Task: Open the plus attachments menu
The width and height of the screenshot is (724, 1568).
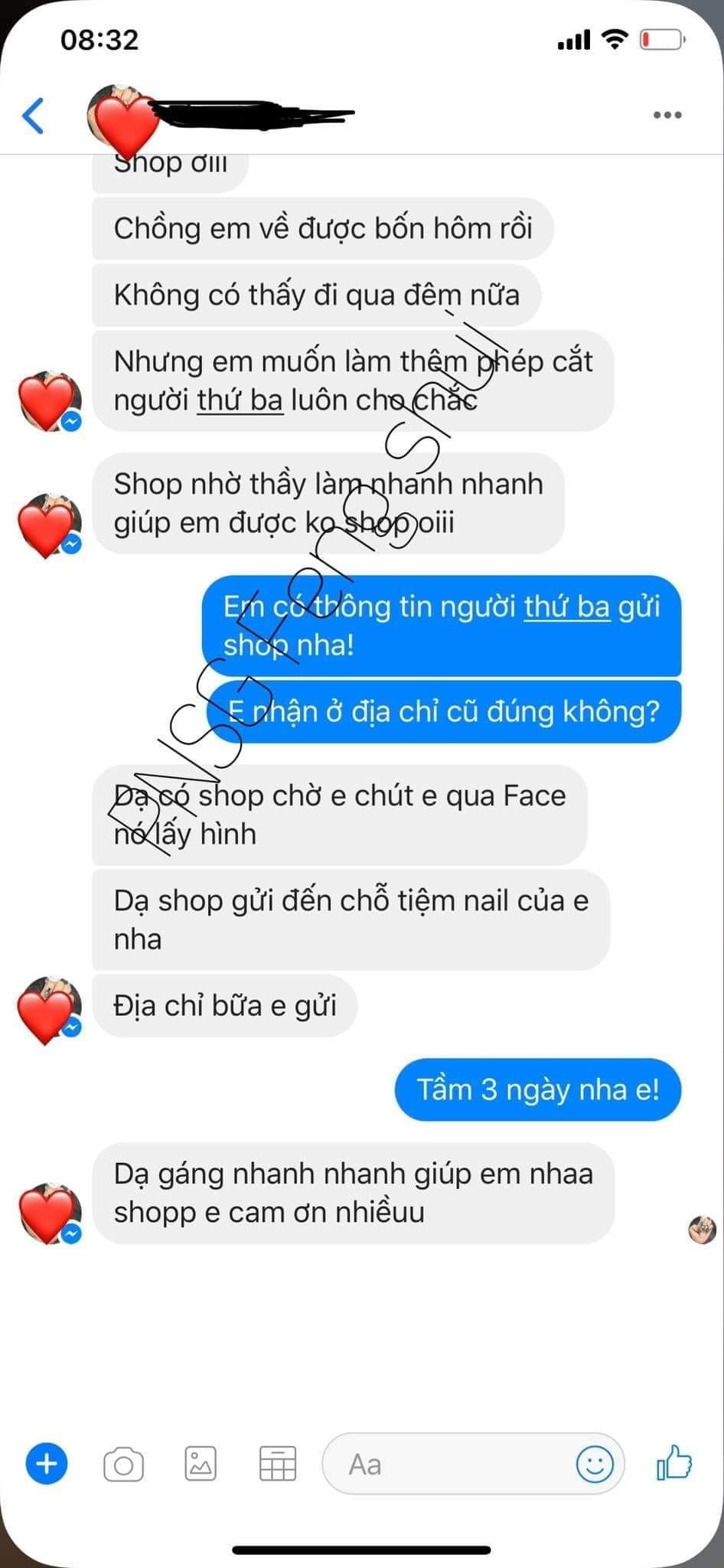Action: 47,1464
